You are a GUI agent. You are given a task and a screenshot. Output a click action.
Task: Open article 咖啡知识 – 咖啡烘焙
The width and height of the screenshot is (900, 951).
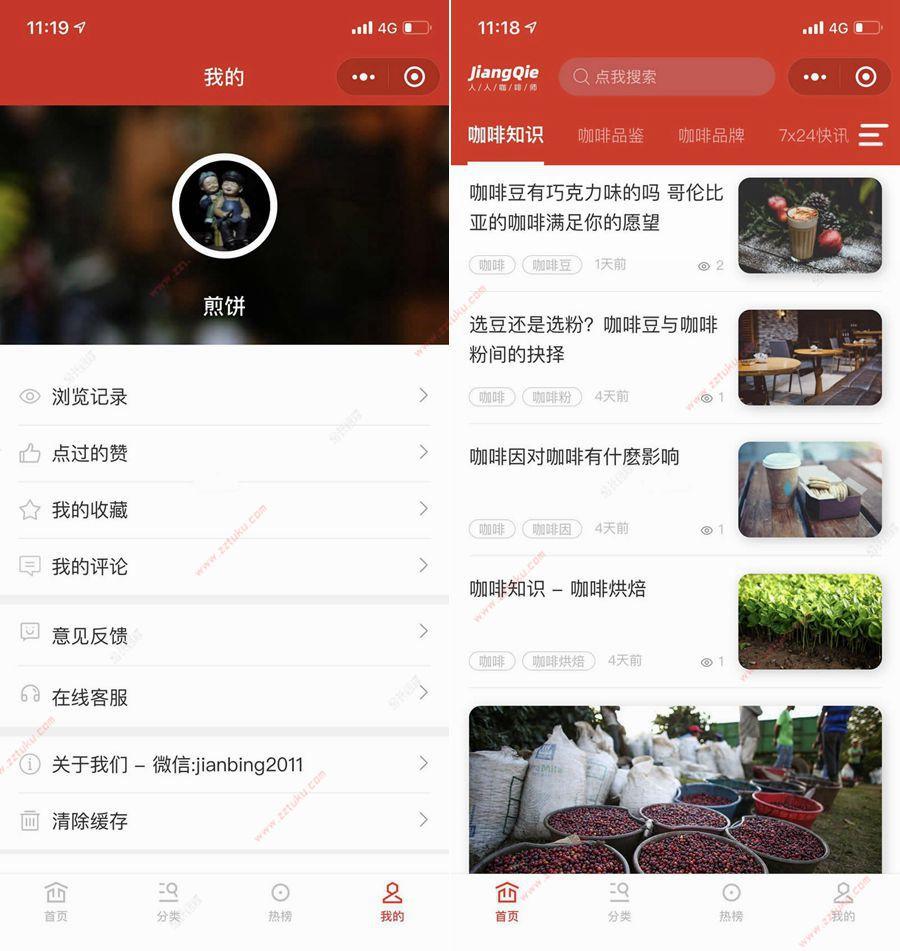click(558, 589)
